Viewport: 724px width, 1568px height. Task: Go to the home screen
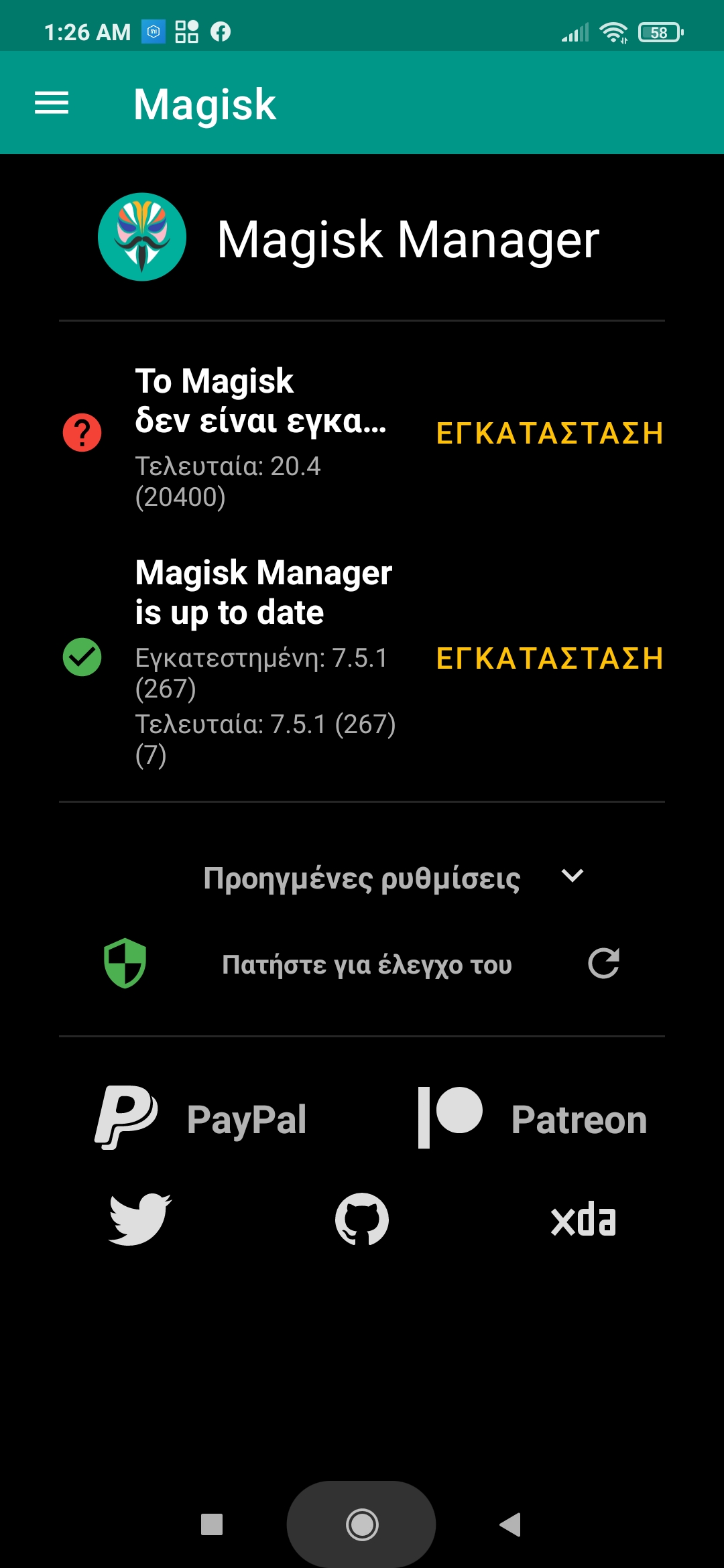click(362, 1524)
